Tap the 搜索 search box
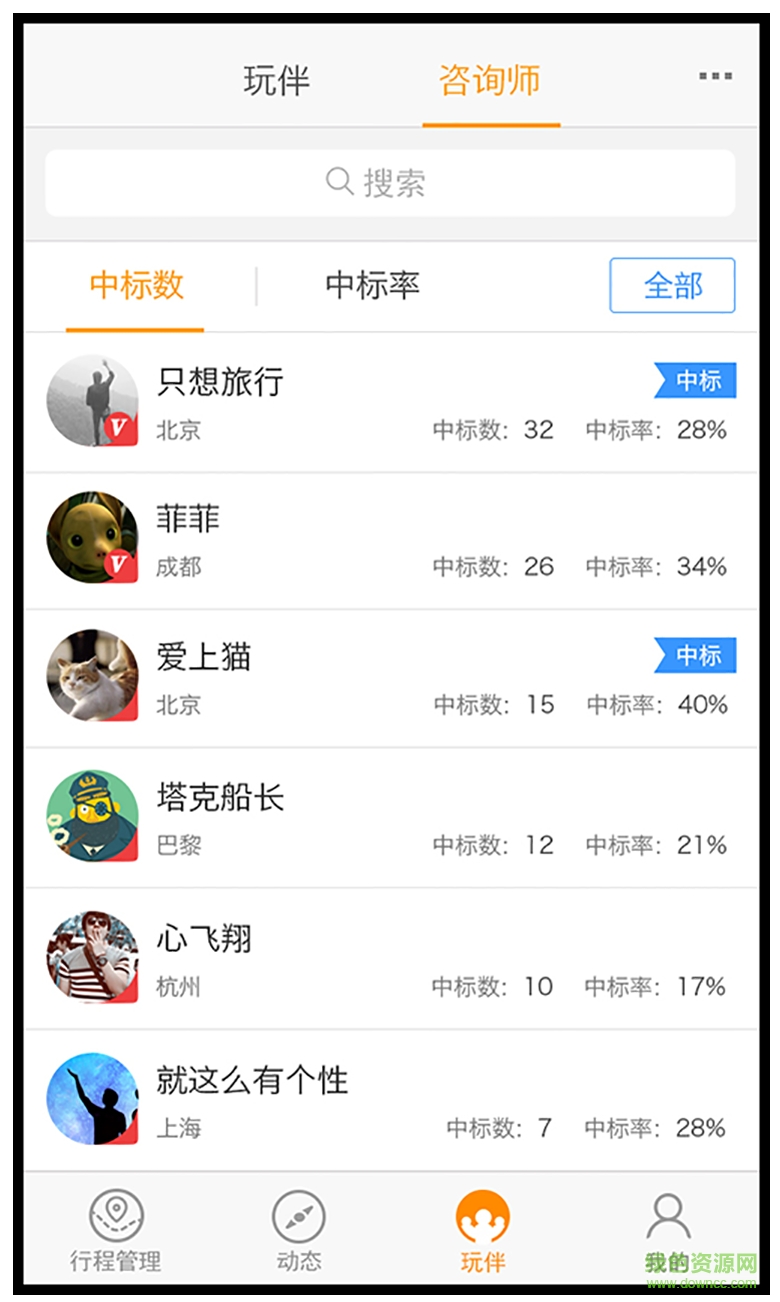 coord(390,183)
